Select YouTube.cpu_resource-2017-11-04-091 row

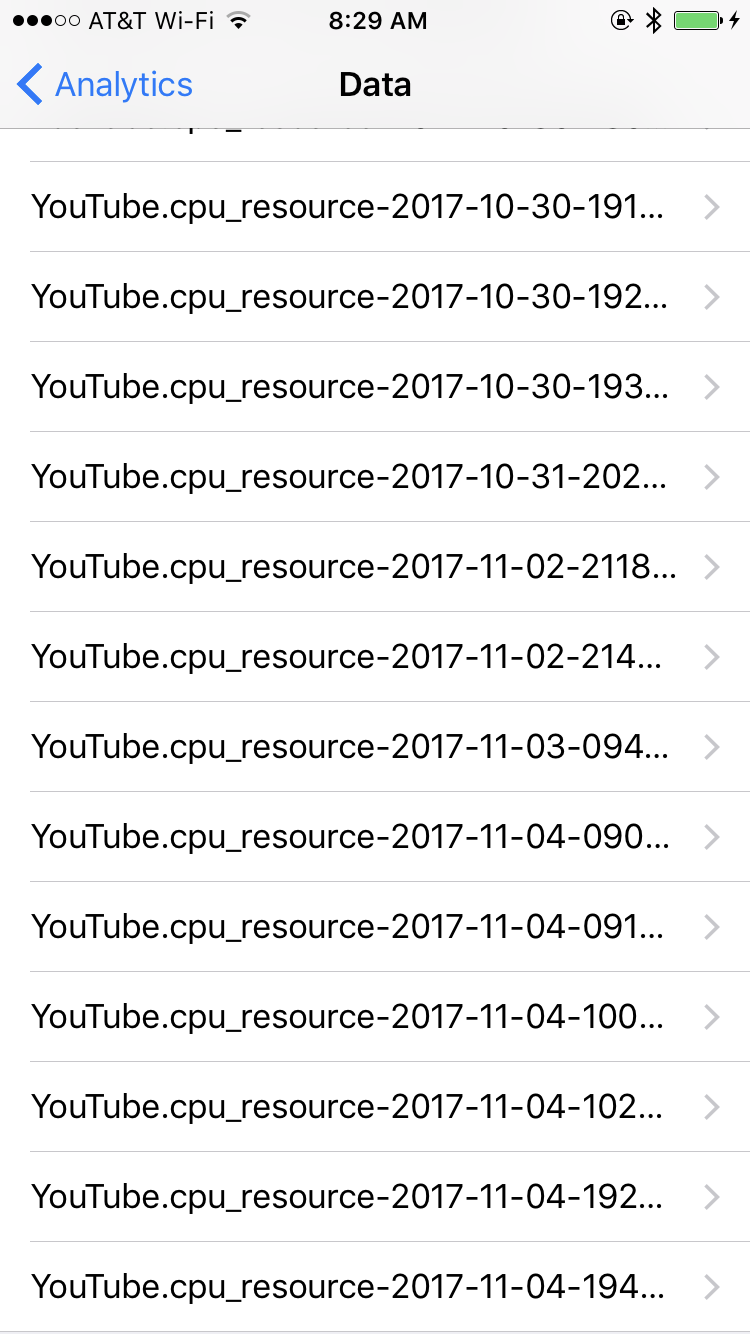[x=375, y=927]
